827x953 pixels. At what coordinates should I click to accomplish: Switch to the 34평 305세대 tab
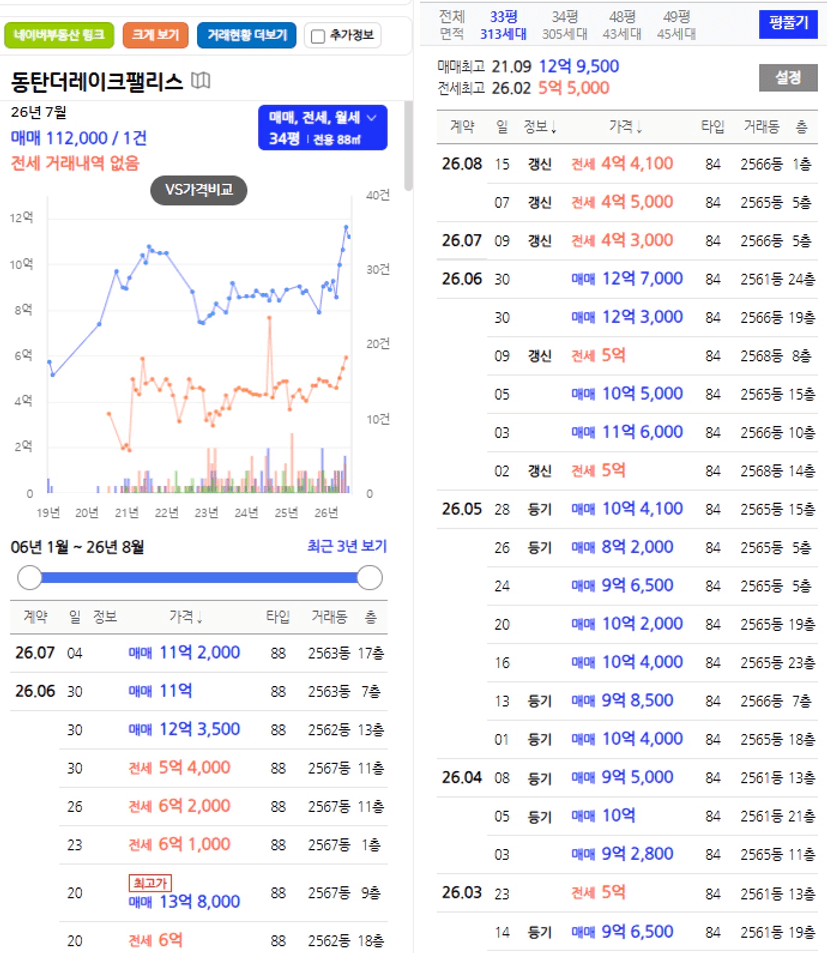(564, 25)
